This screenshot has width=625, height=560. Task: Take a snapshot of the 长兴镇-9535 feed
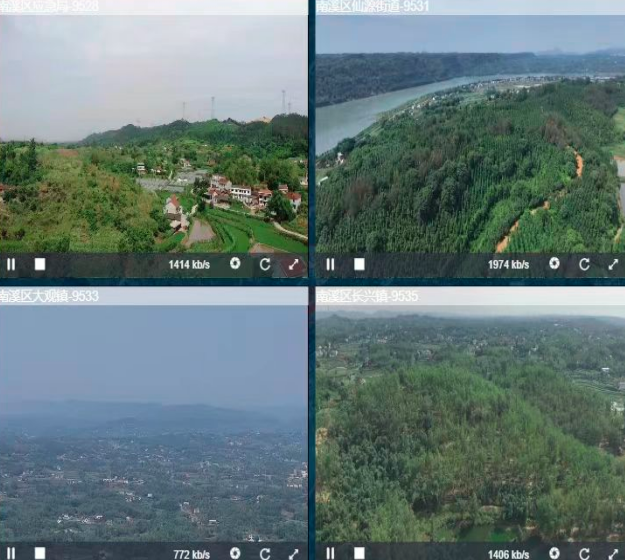[x=554, y=553]
